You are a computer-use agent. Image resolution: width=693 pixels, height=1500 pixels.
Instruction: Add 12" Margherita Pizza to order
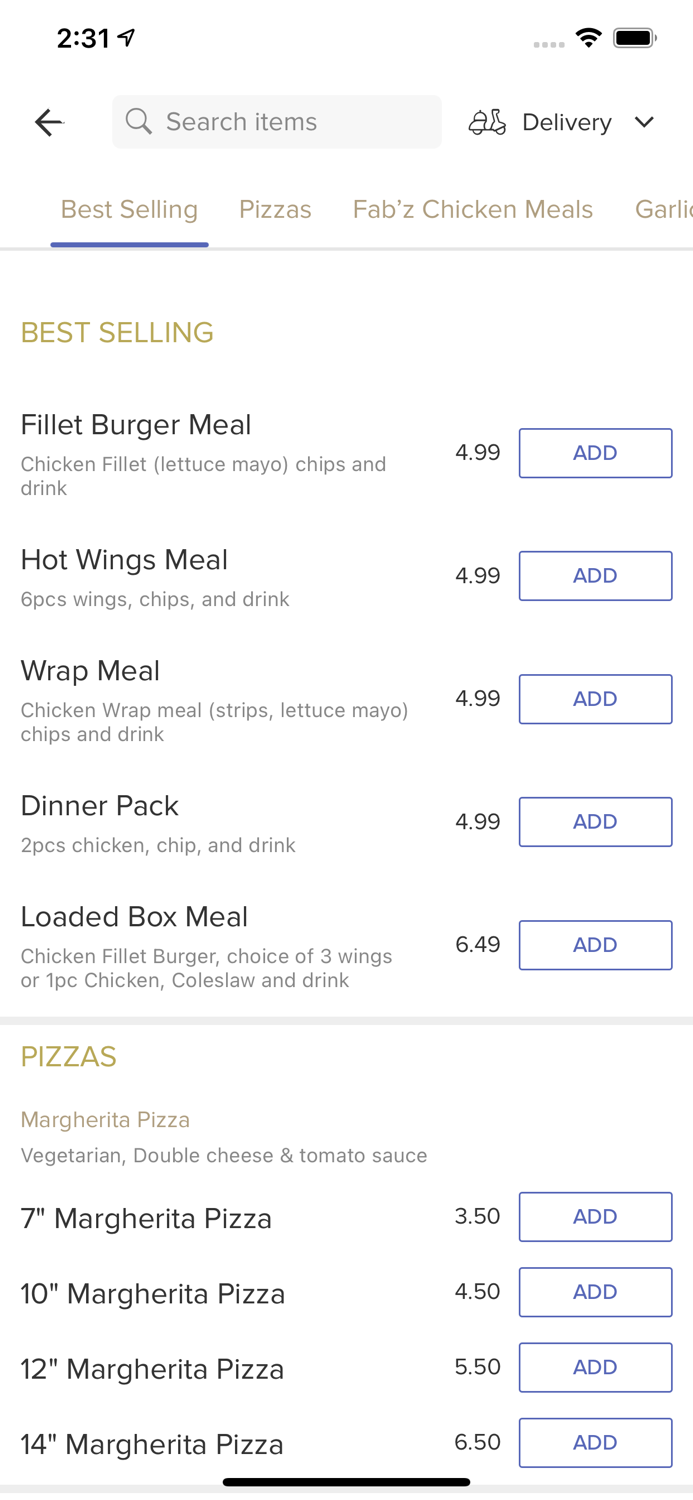(595, 1367)
